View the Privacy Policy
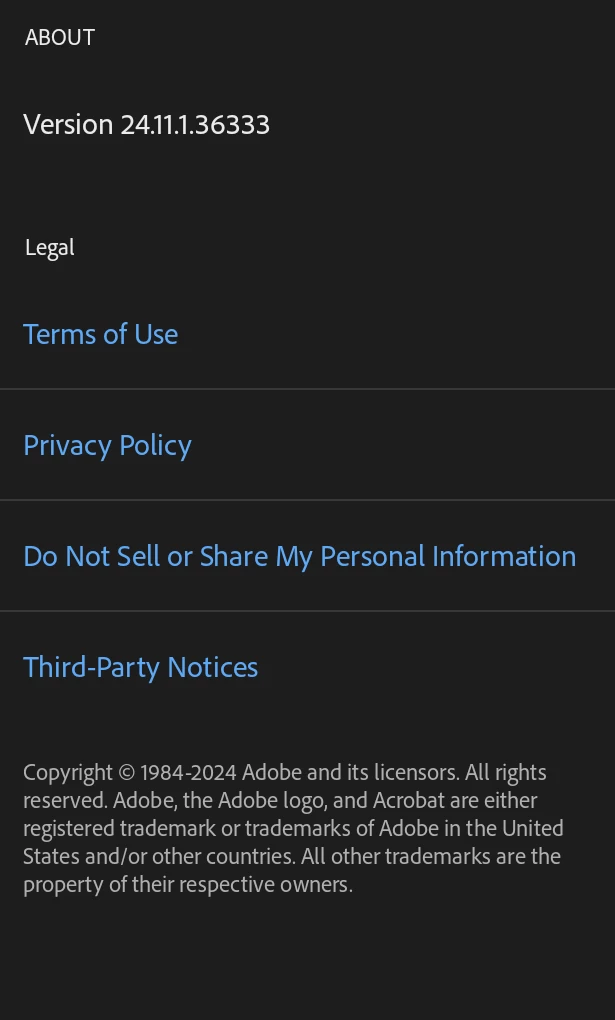The width and height of the screenshot is (615, 1020). click(x=108, y=445)
